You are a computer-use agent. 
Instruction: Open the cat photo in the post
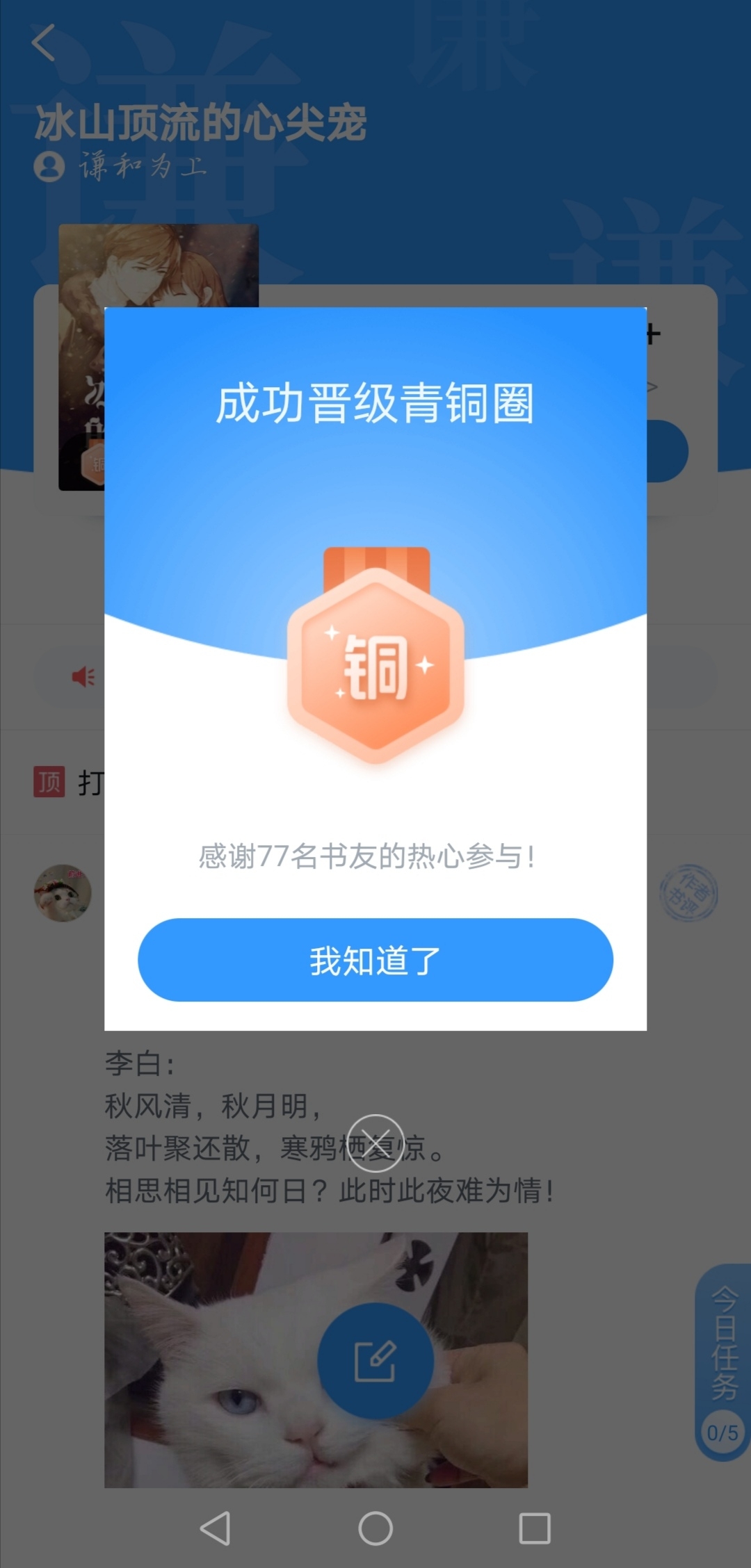tap(316, 1359)
